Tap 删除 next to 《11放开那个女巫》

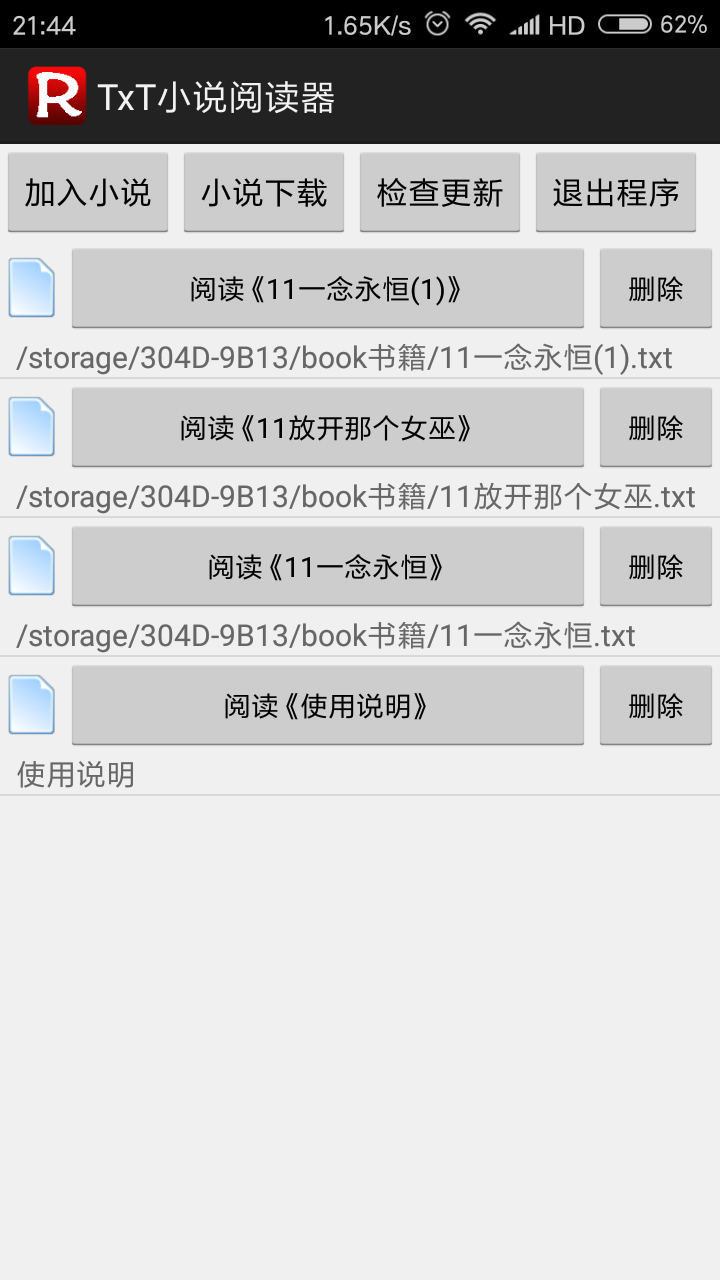point(655,427)
